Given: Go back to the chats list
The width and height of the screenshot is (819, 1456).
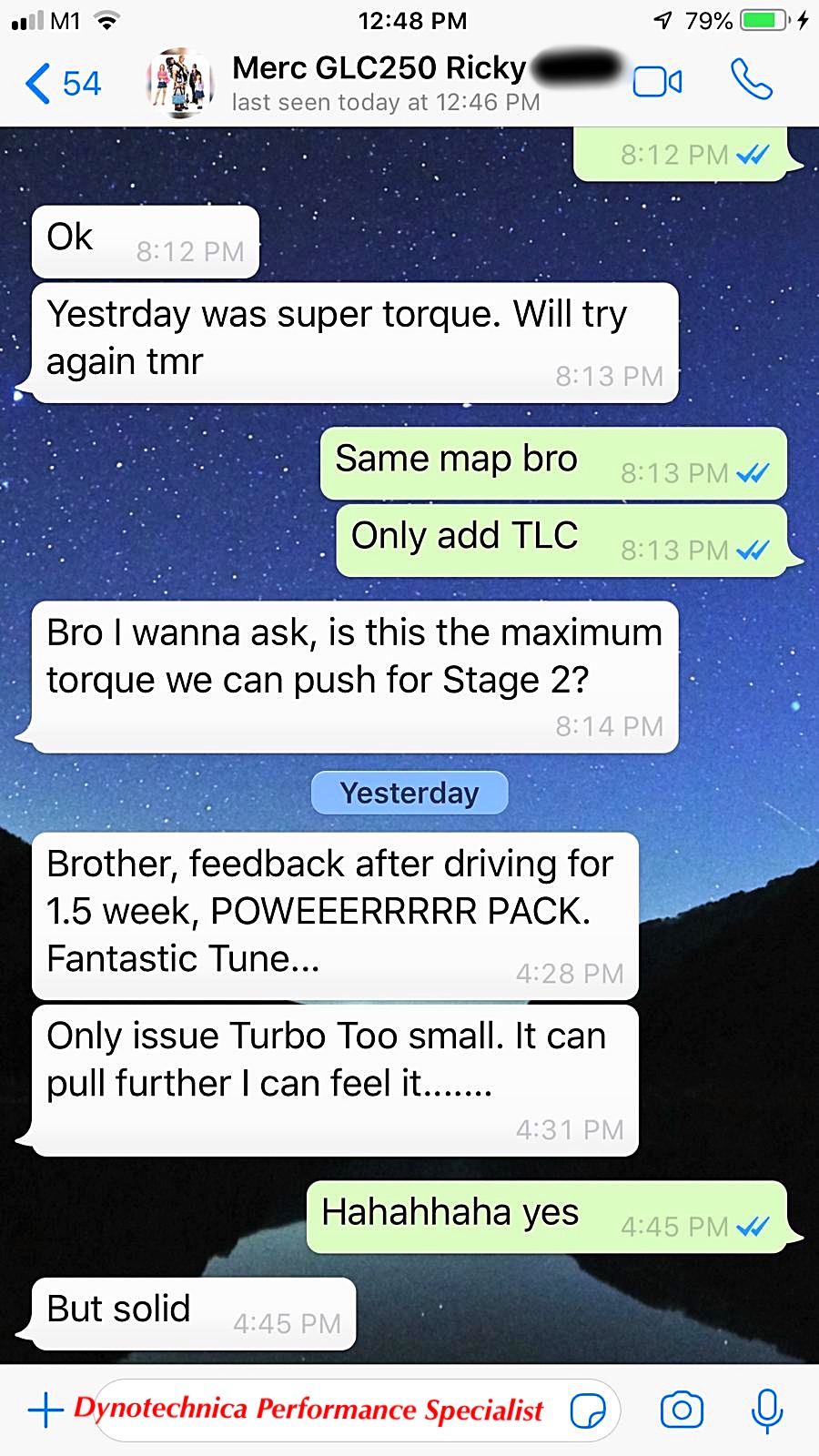Looking at the screenshot, I should 62,84.
